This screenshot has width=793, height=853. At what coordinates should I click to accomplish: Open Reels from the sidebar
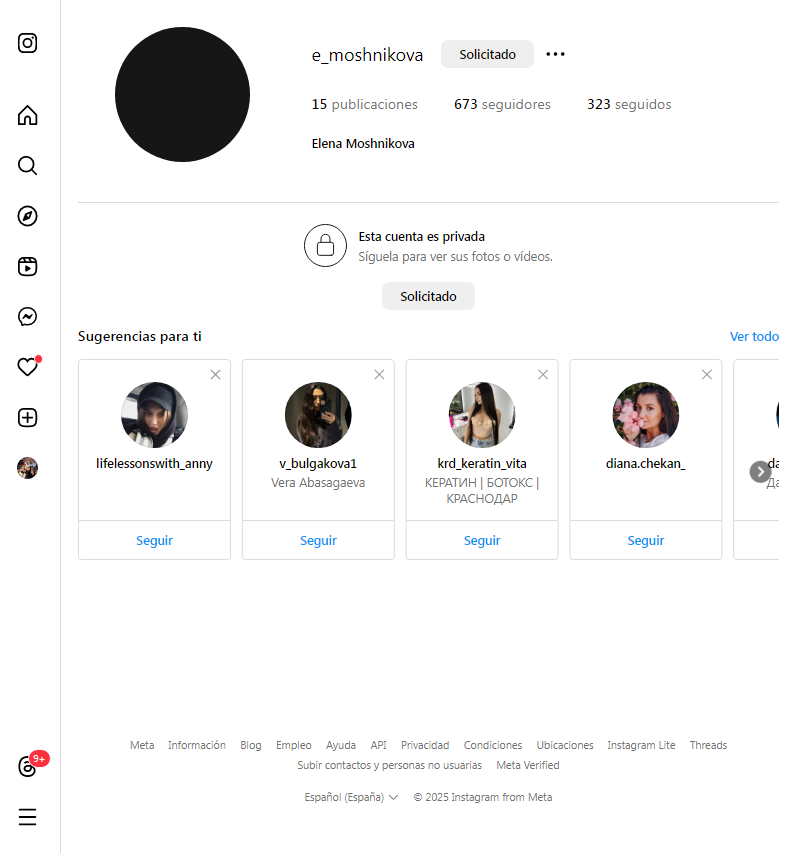27,267
